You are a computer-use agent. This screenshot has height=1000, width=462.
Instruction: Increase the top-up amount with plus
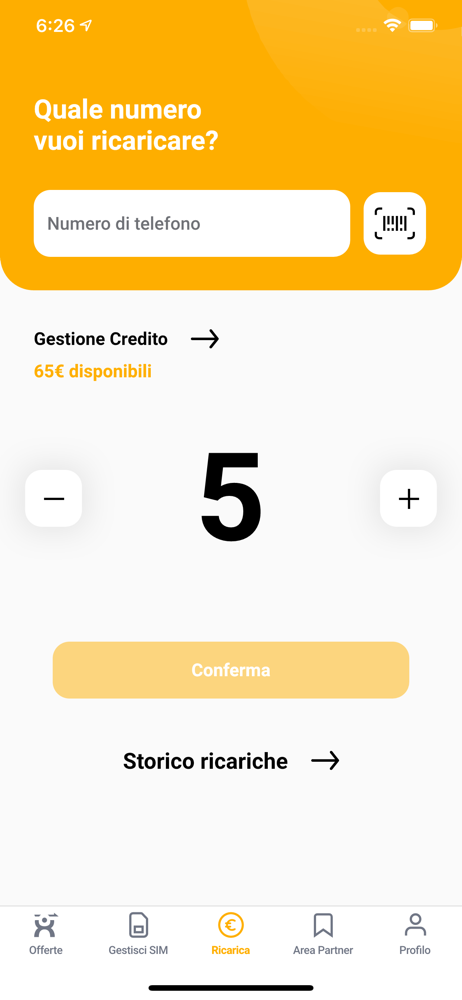[408, 498]
